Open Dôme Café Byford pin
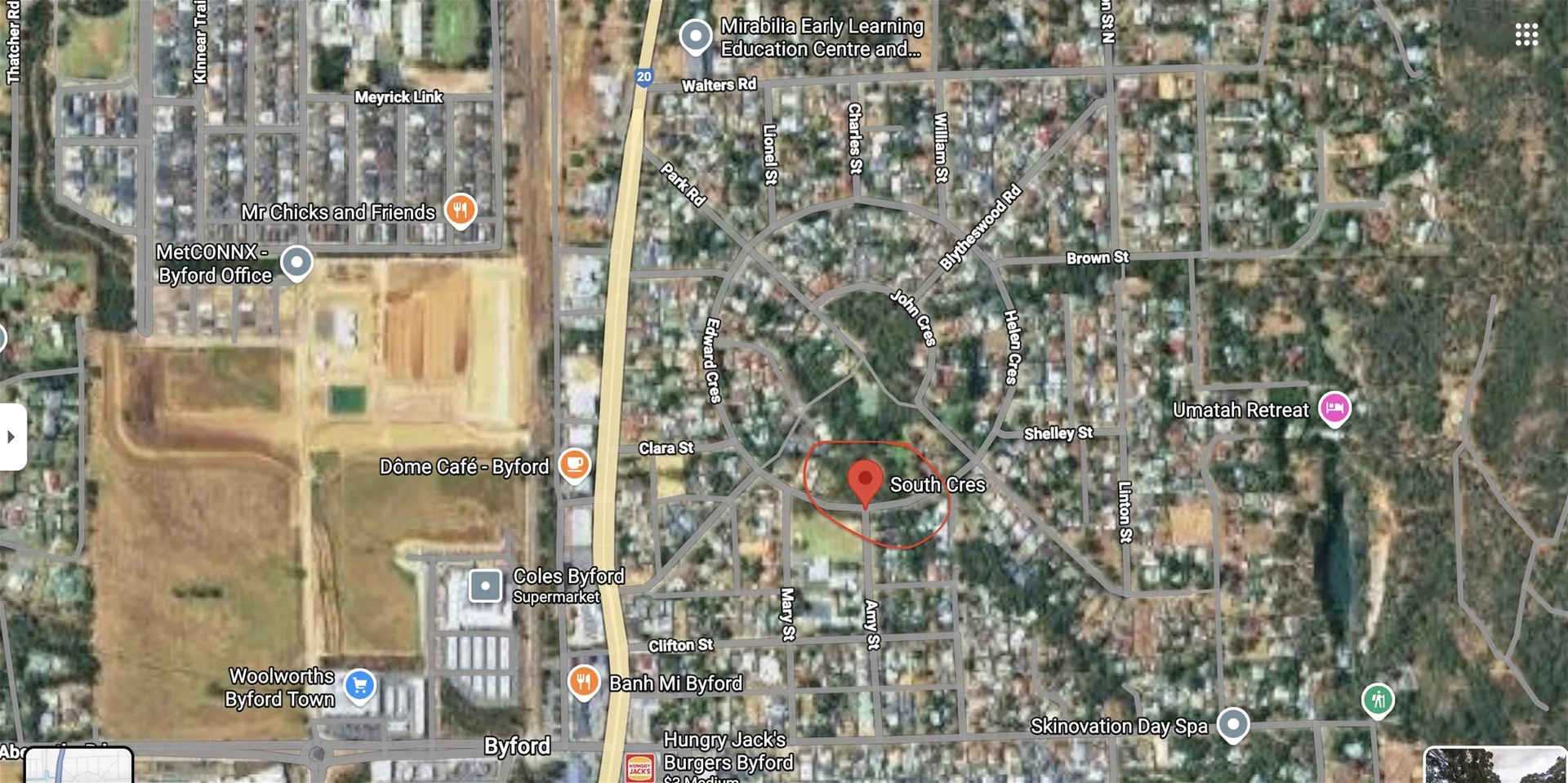 [574, 465]
